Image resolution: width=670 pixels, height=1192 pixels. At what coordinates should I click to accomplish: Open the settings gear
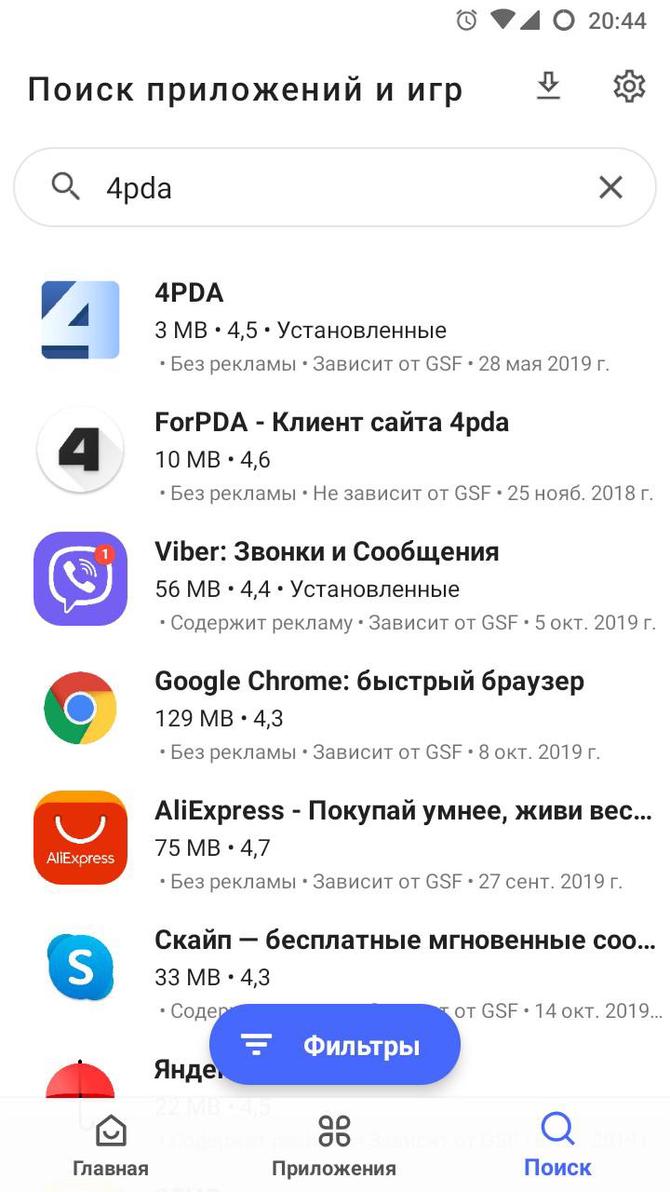629,88
